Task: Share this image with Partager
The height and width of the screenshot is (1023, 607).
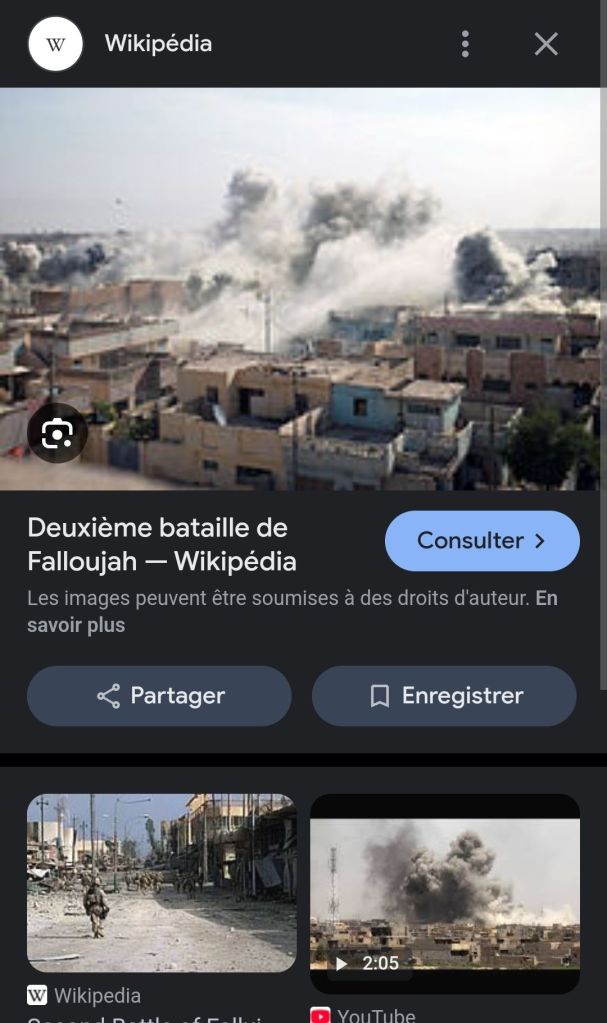Action: click(x=159, y=696)
